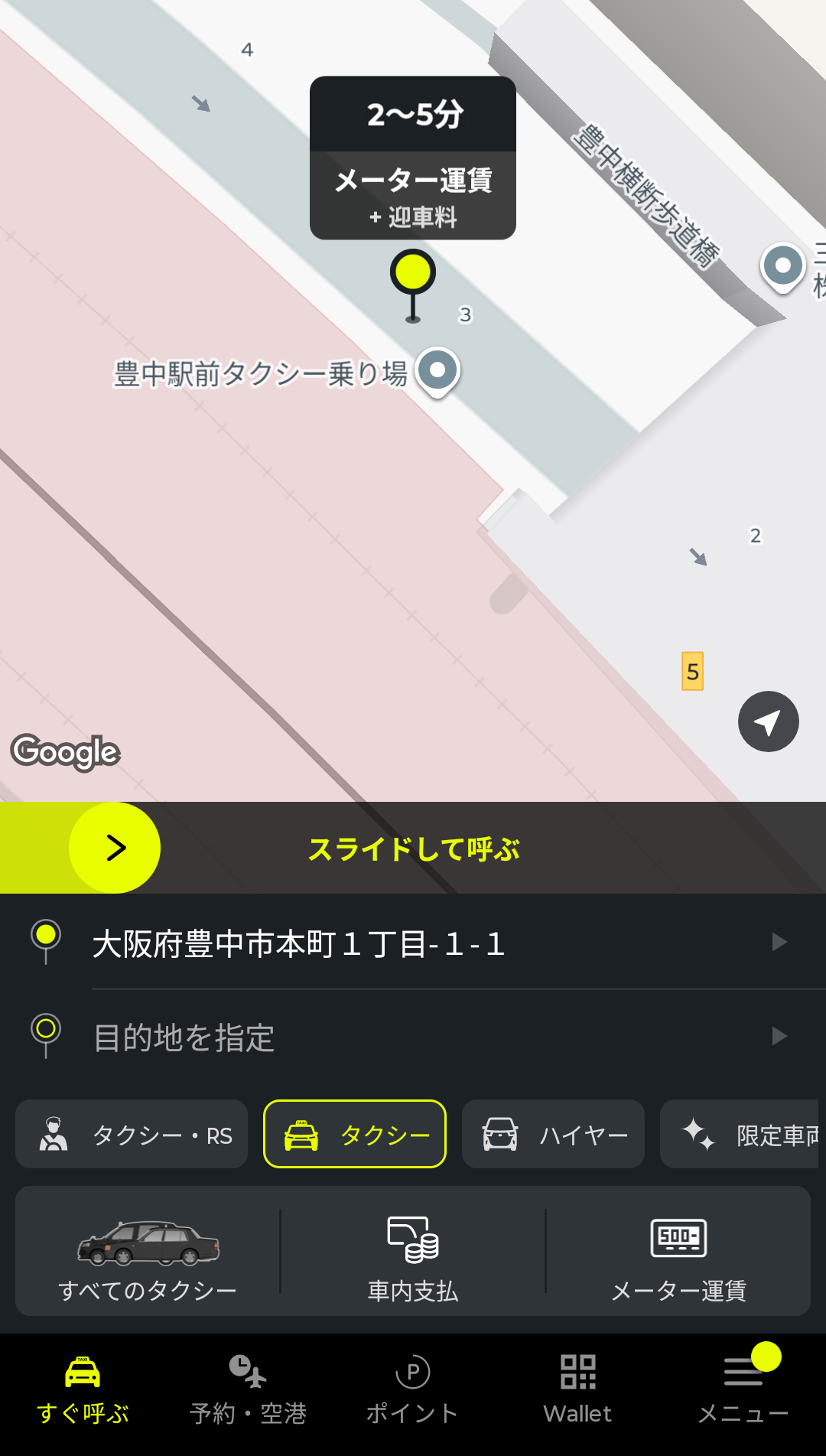Open すべてのタクシー vehicle options
Viewport: 826px width, 1456px height.
[x=148, y=1252]
